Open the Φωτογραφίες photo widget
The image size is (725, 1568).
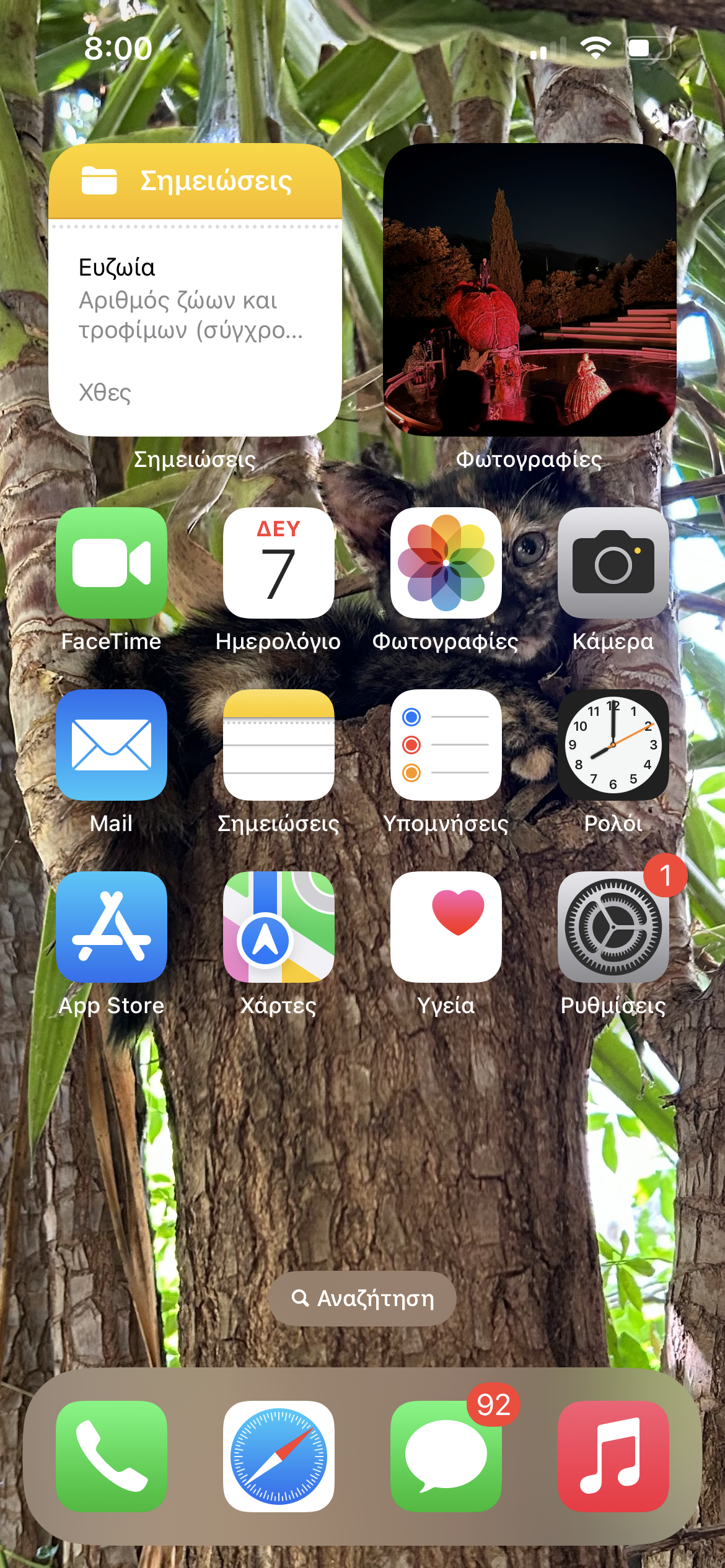click(529, 290)
